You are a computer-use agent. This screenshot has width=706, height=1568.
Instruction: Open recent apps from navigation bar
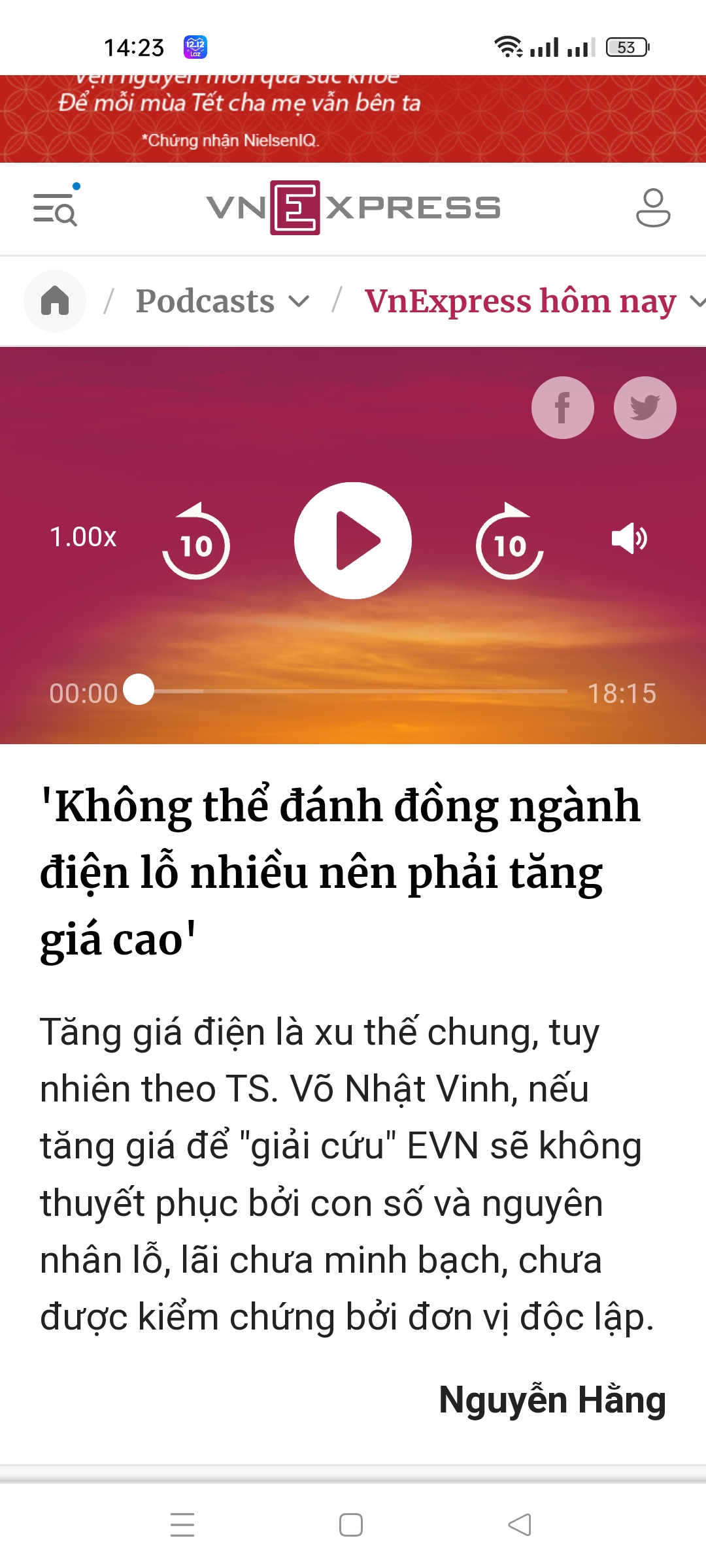pyautogui.click(x=182, y=1524)
